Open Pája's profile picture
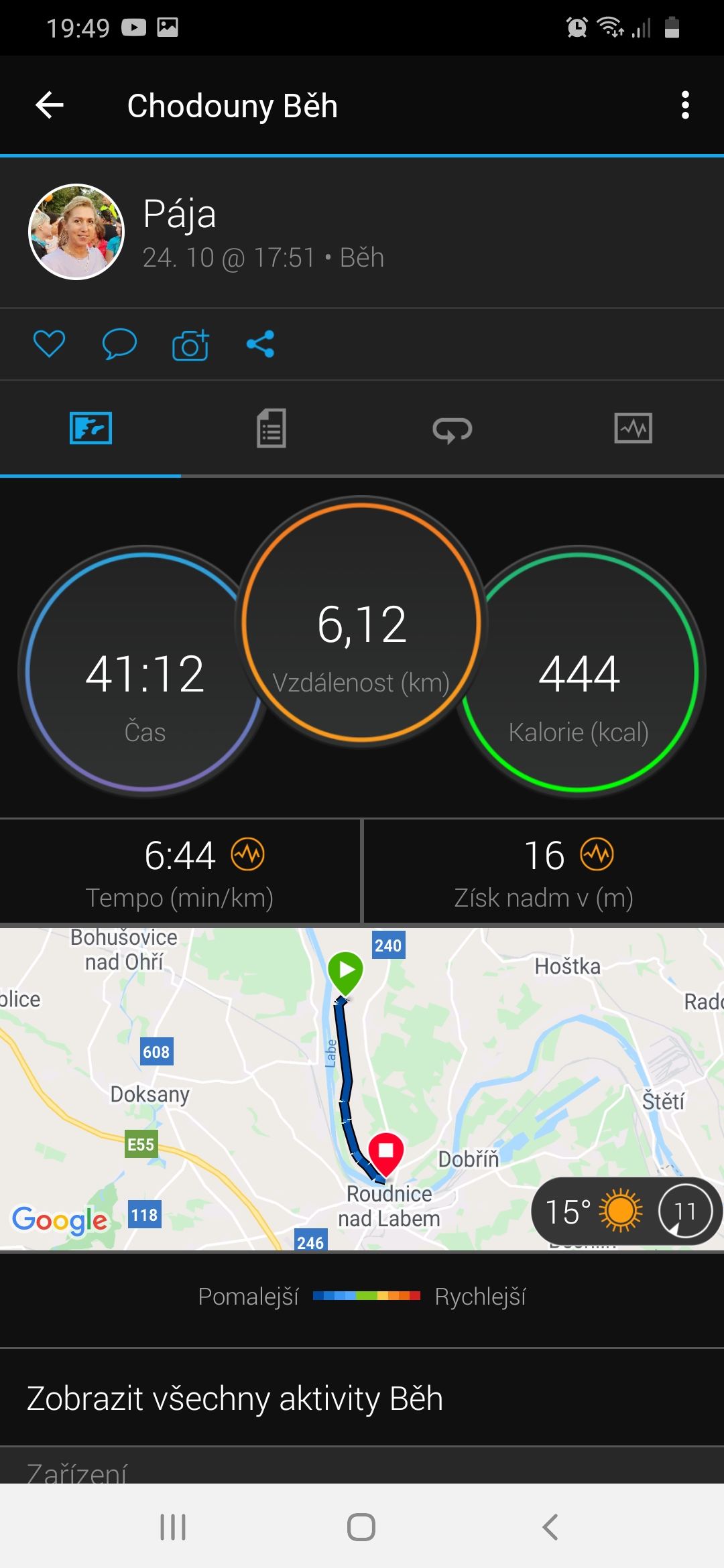724x1568 pixels. [76, 232]
